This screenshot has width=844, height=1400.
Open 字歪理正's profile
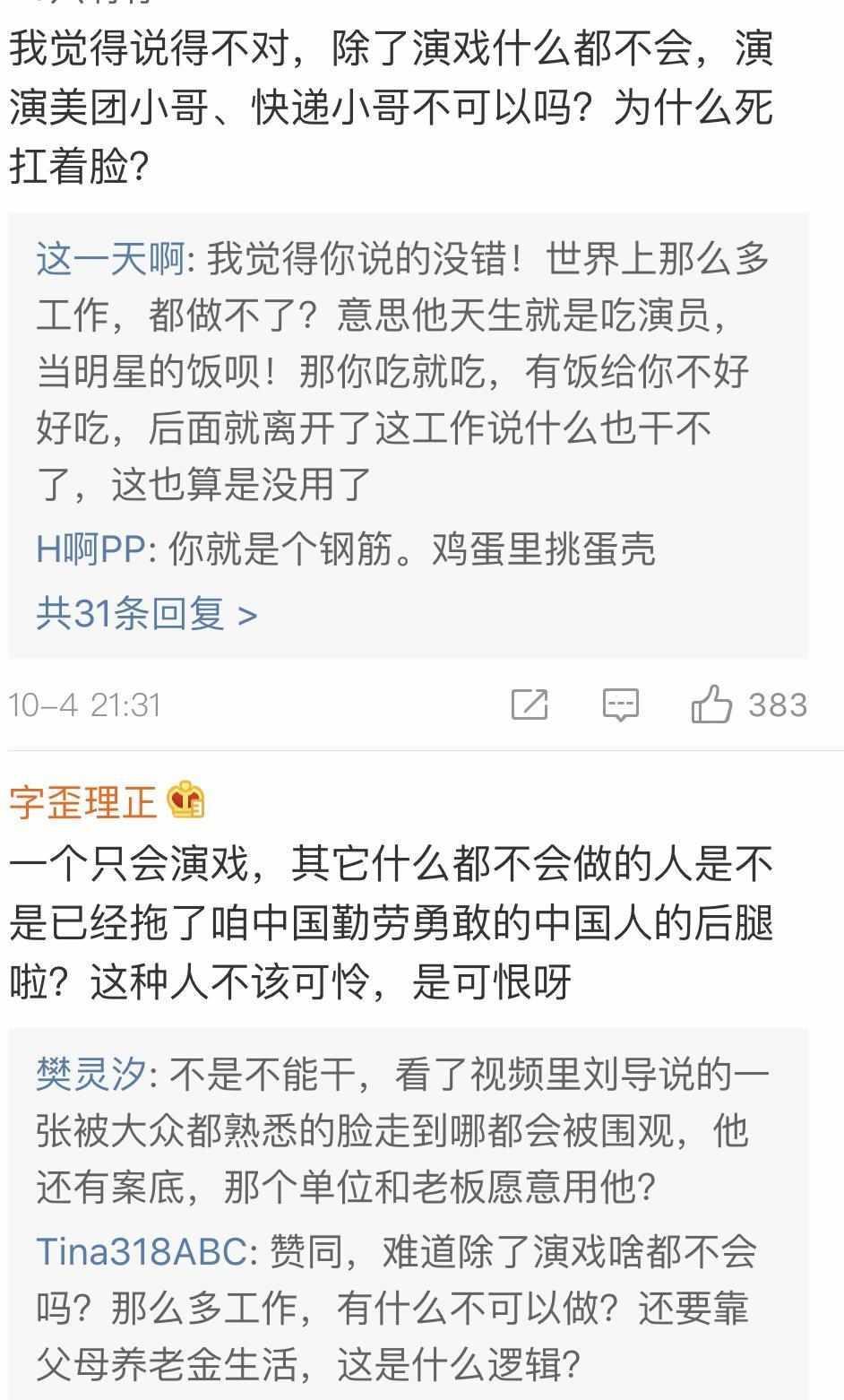click(82, 800)
